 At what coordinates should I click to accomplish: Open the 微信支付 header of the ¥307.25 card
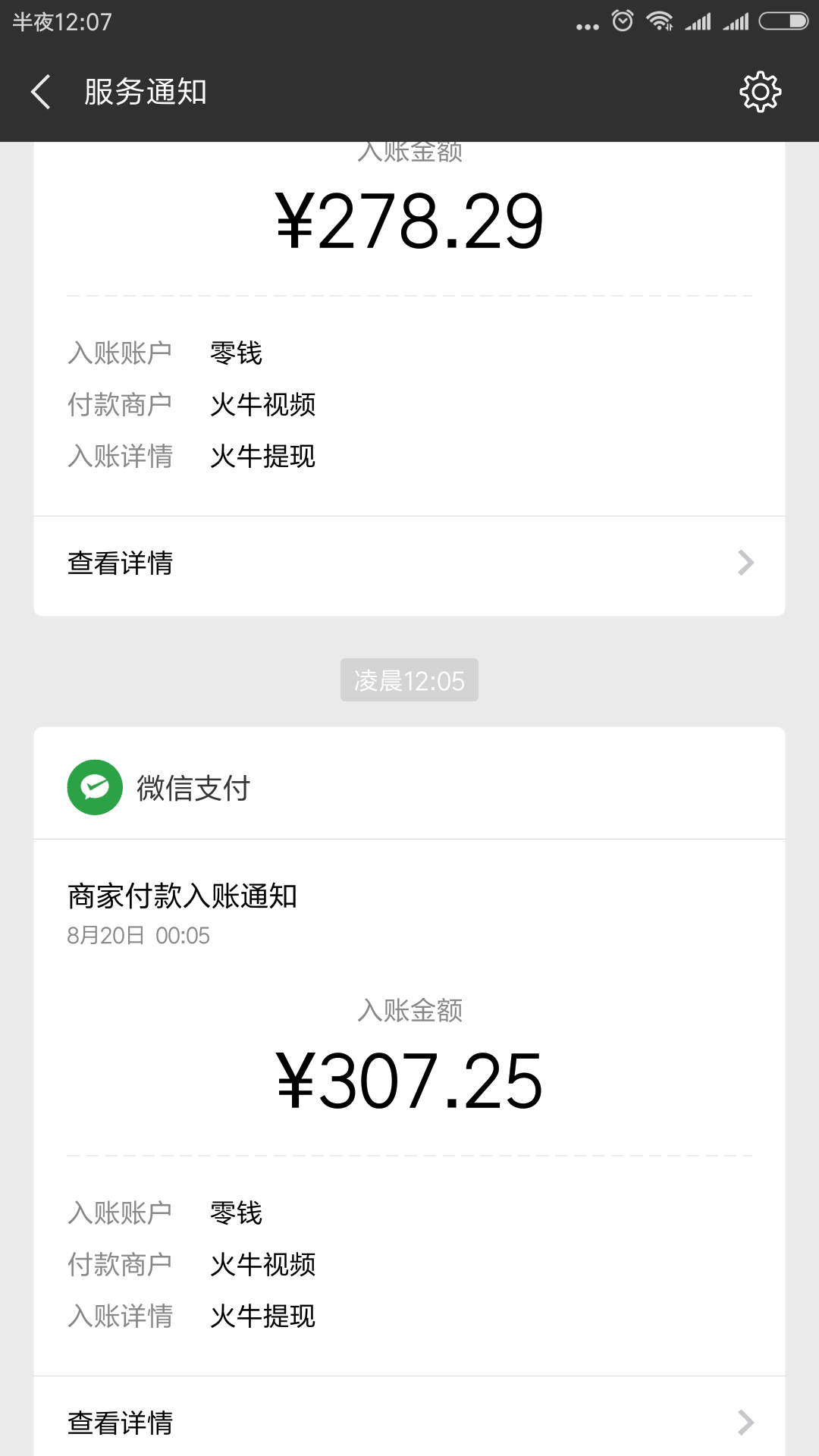coord(409,787)
